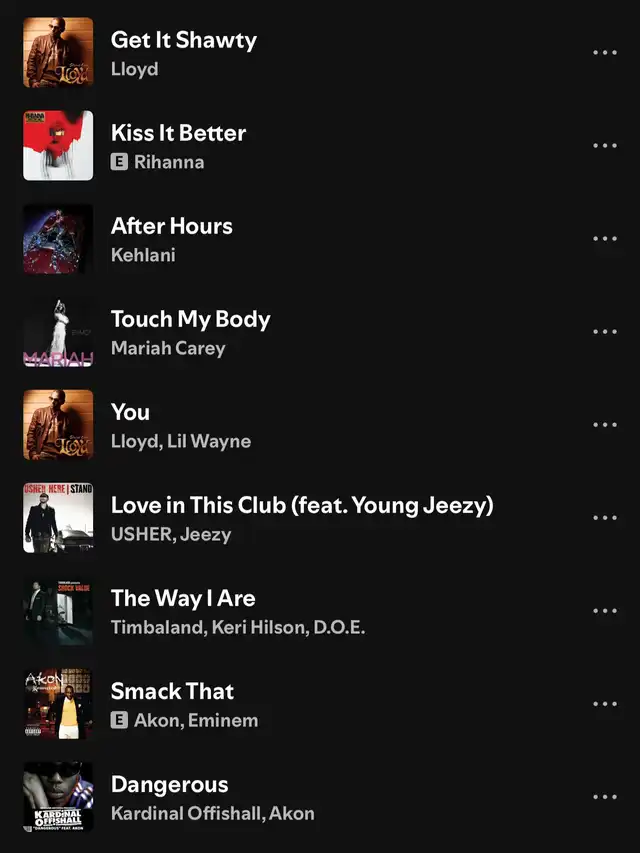Screen dimensions: 640x853
Task: Open more options for The Way I Are
Action: [x=604, y=611]
